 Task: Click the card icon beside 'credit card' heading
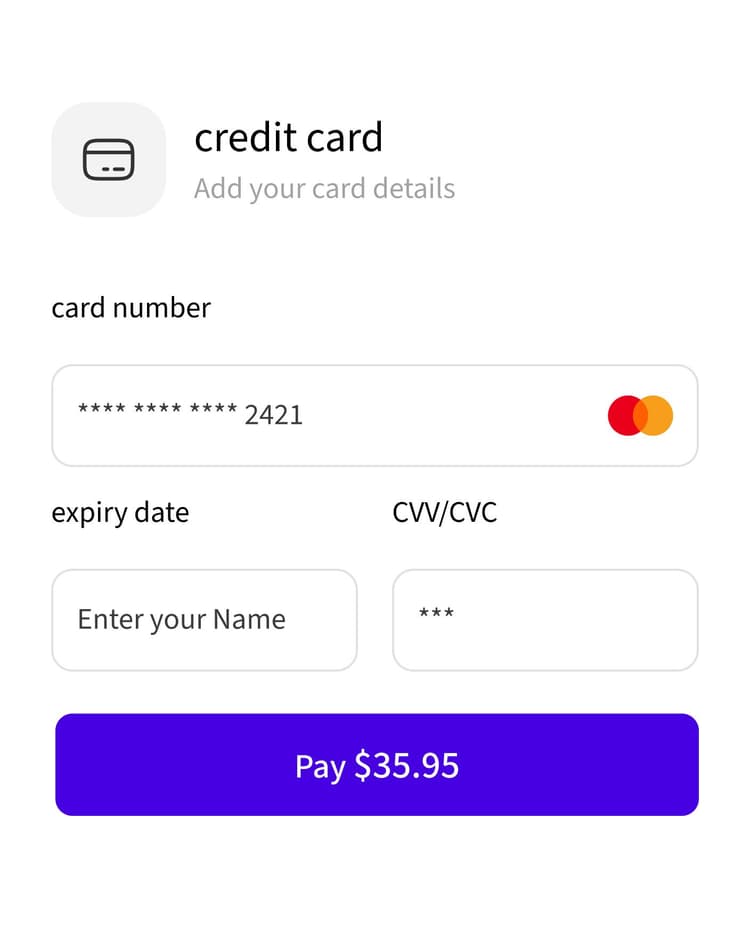click(110, 160)
